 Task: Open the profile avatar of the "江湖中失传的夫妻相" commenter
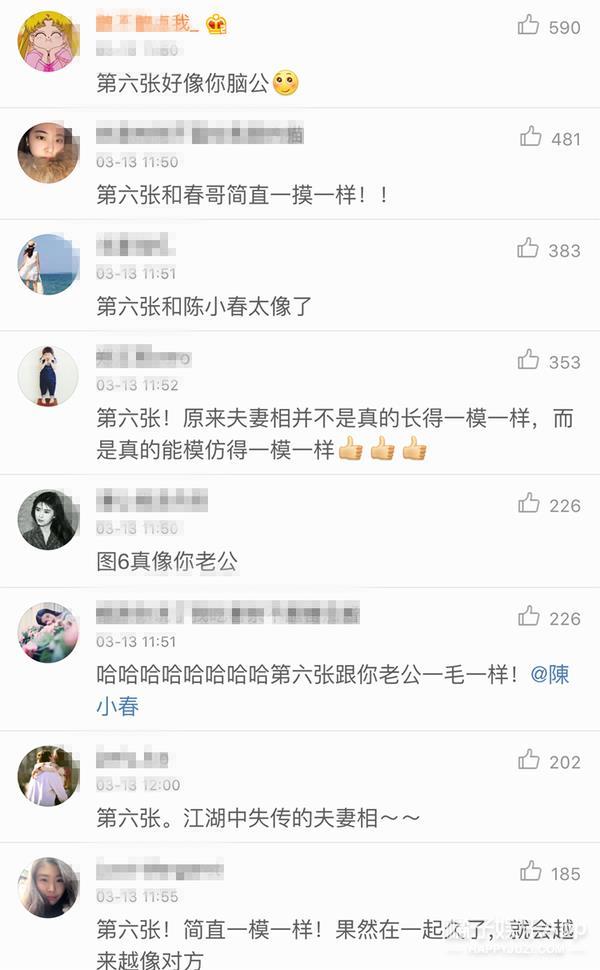48,775
